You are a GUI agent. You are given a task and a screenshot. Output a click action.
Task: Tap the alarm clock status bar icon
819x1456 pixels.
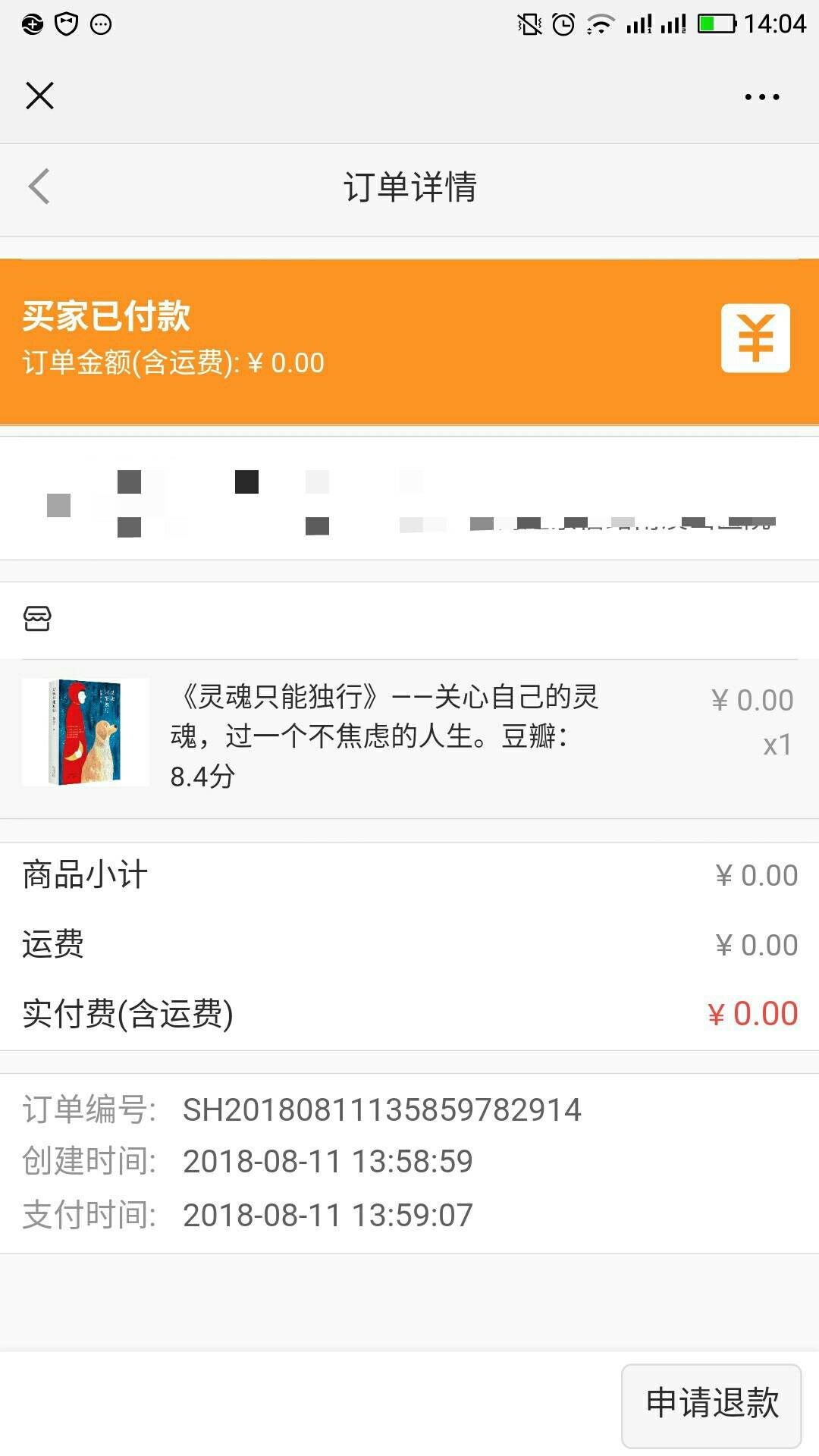pos(564,24)
